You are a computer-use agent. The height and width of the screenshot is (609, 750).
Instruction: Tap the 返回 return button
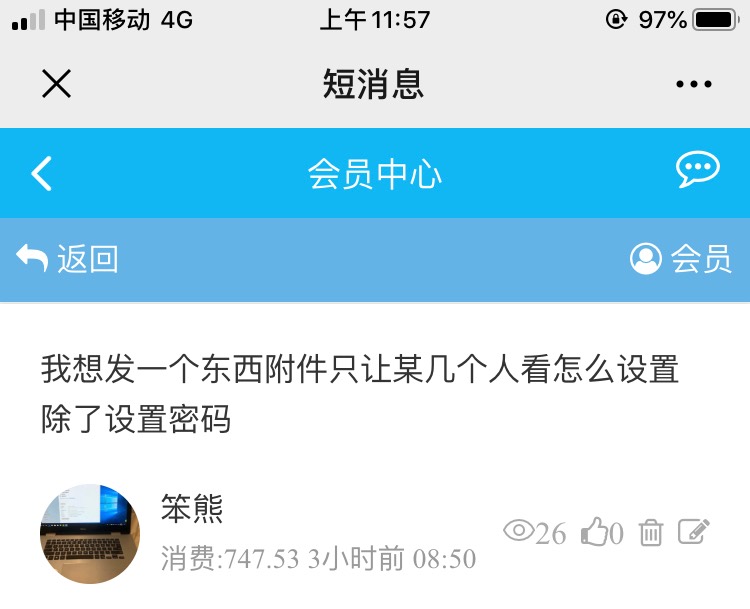[68, 259]
